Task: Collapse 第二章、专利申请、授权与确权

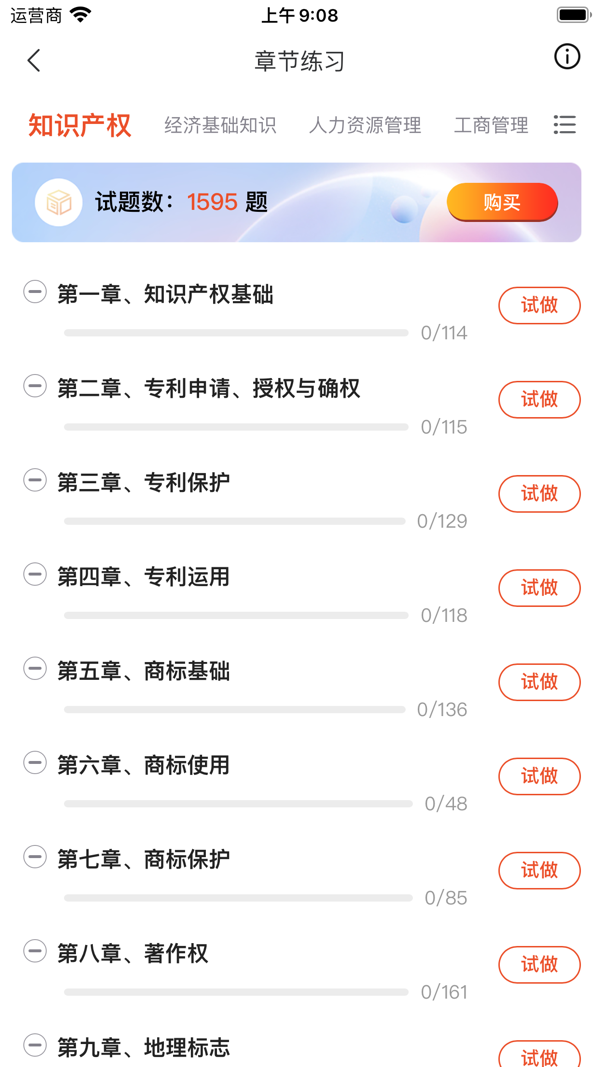Action: click(35, 386)
